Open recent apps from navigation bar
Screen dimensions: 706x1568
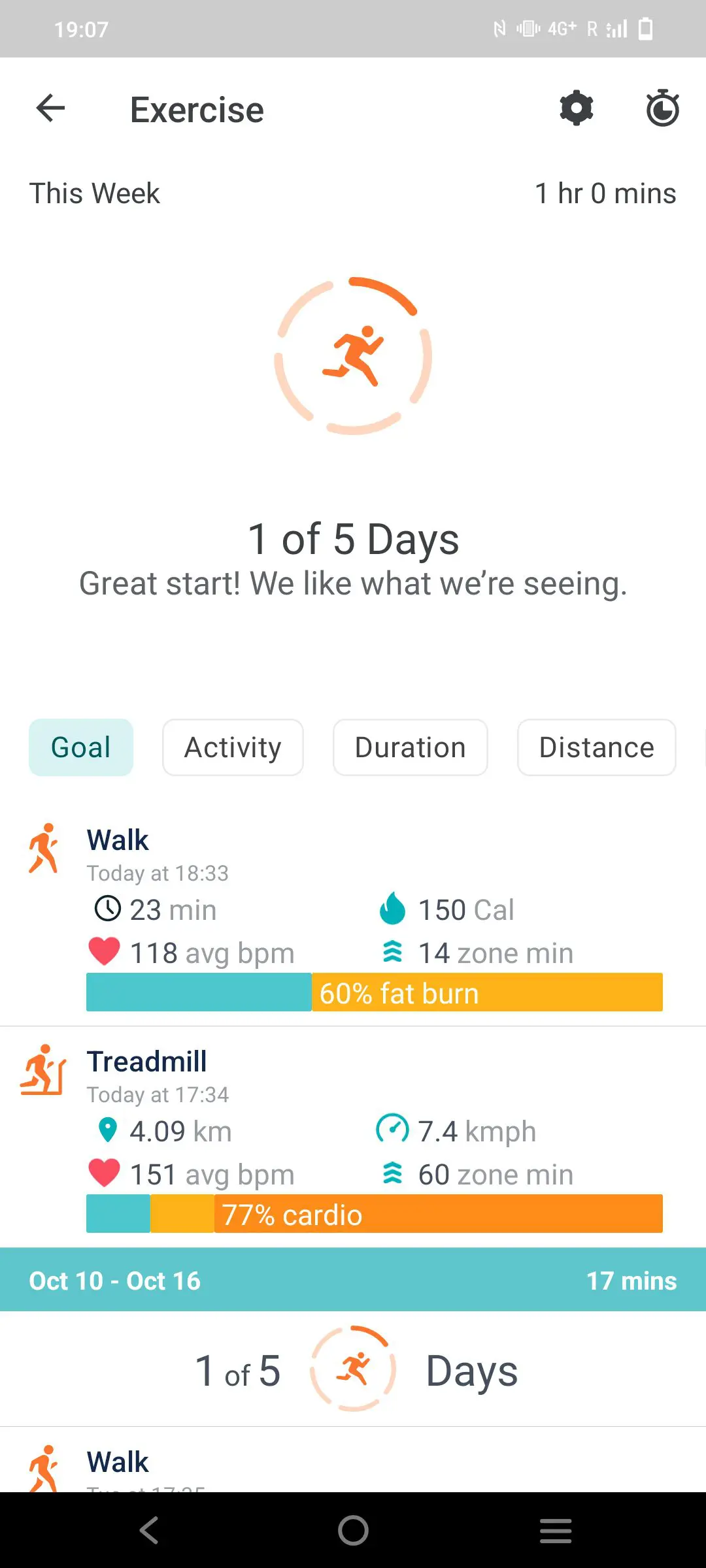tap(556, 1530)
